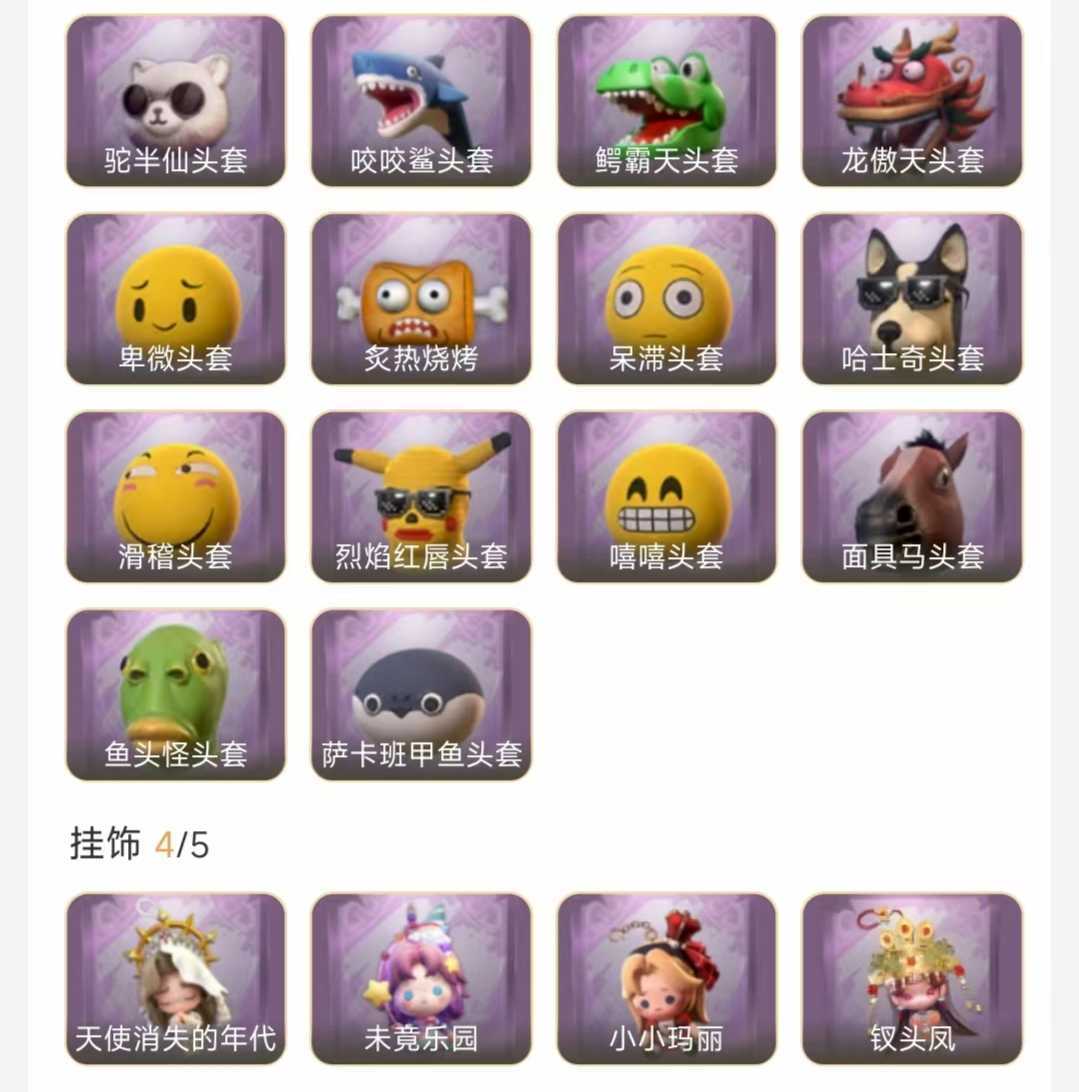View the 呆滞头套 tile
The image size is (1079, 1092).
pos(666,299)
